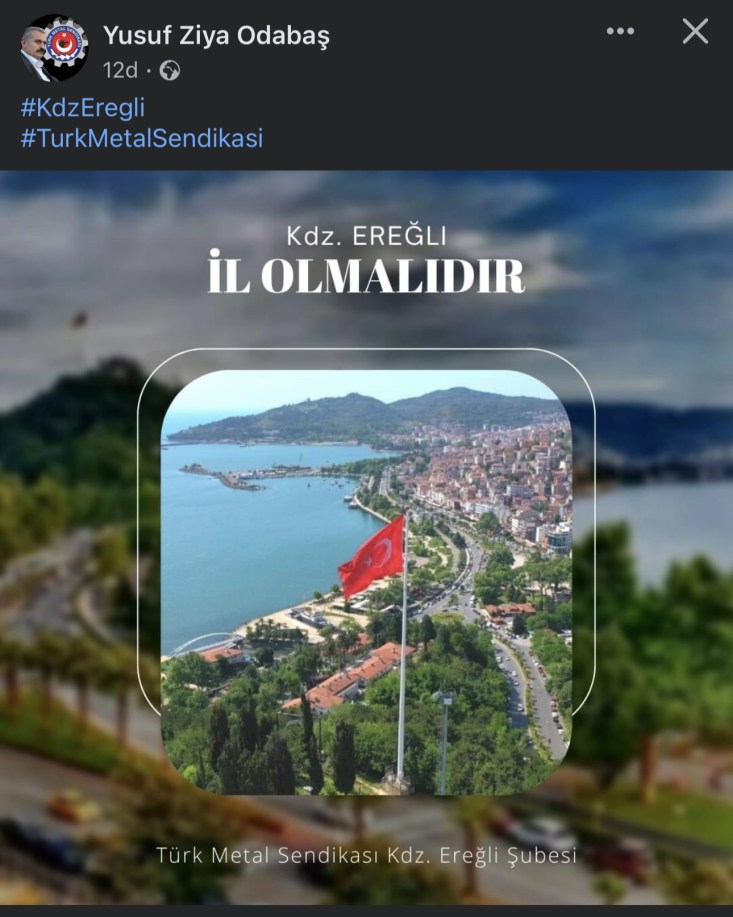The image size is (733, 917).
Task: Open Yusuf Ziya Odabaş's profile name
Action: pos(215,36)
